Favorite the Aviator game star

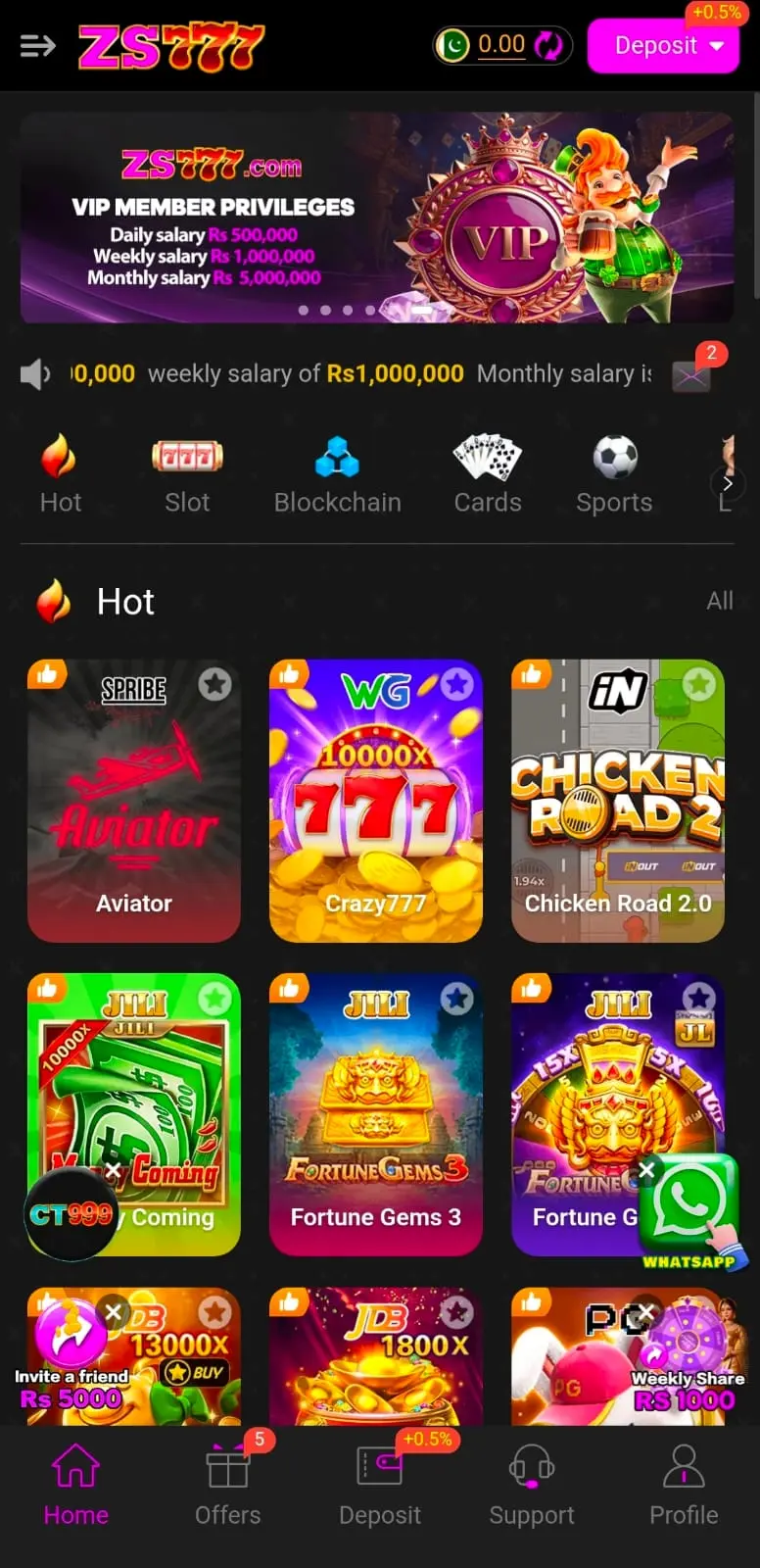214,683
